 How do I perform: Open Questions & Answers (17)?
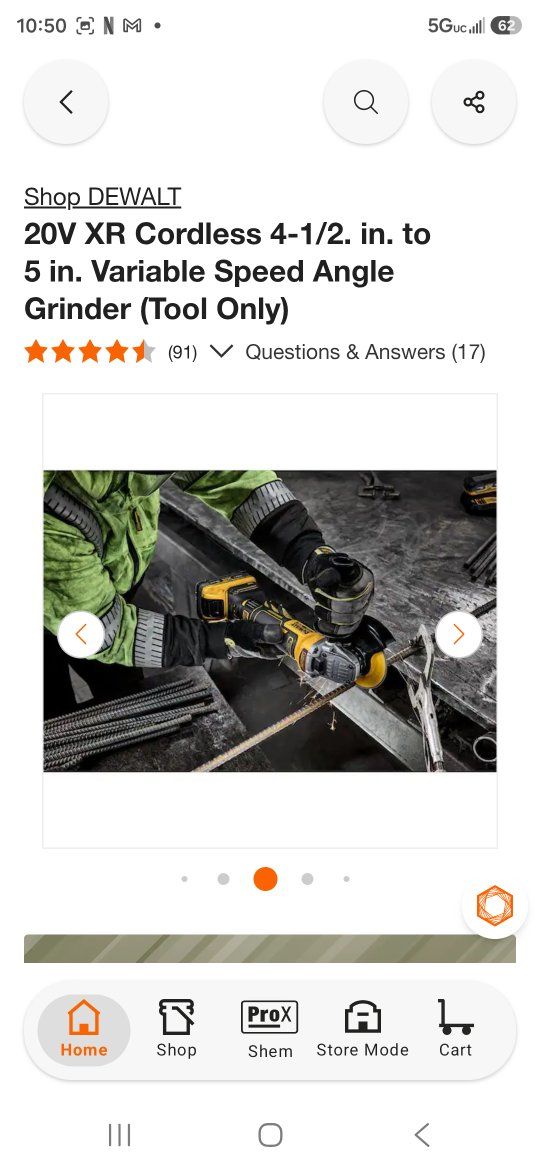point(365,351)
